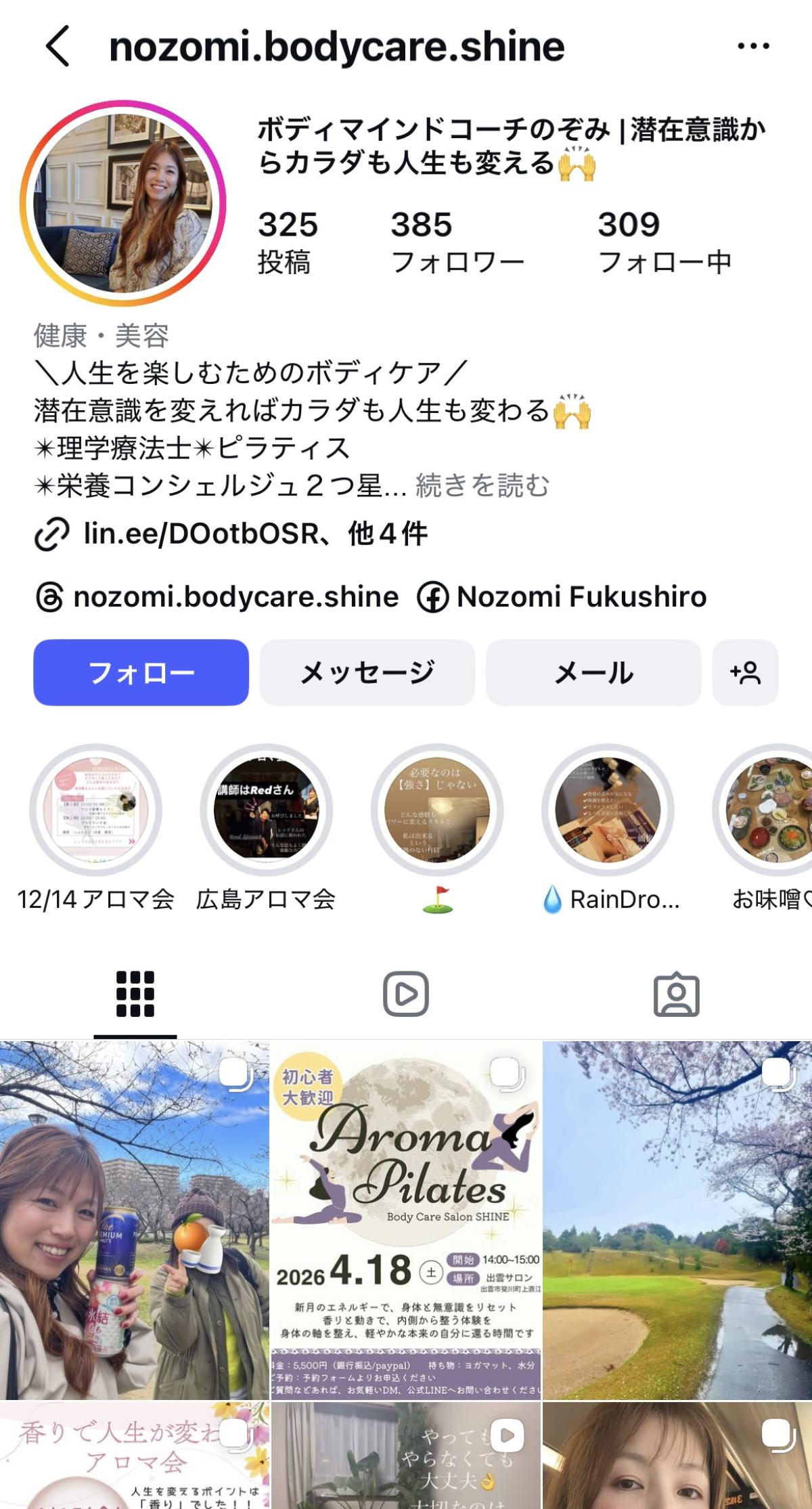
Task: Follow this account with フォロー
Action: click(141, 672)
